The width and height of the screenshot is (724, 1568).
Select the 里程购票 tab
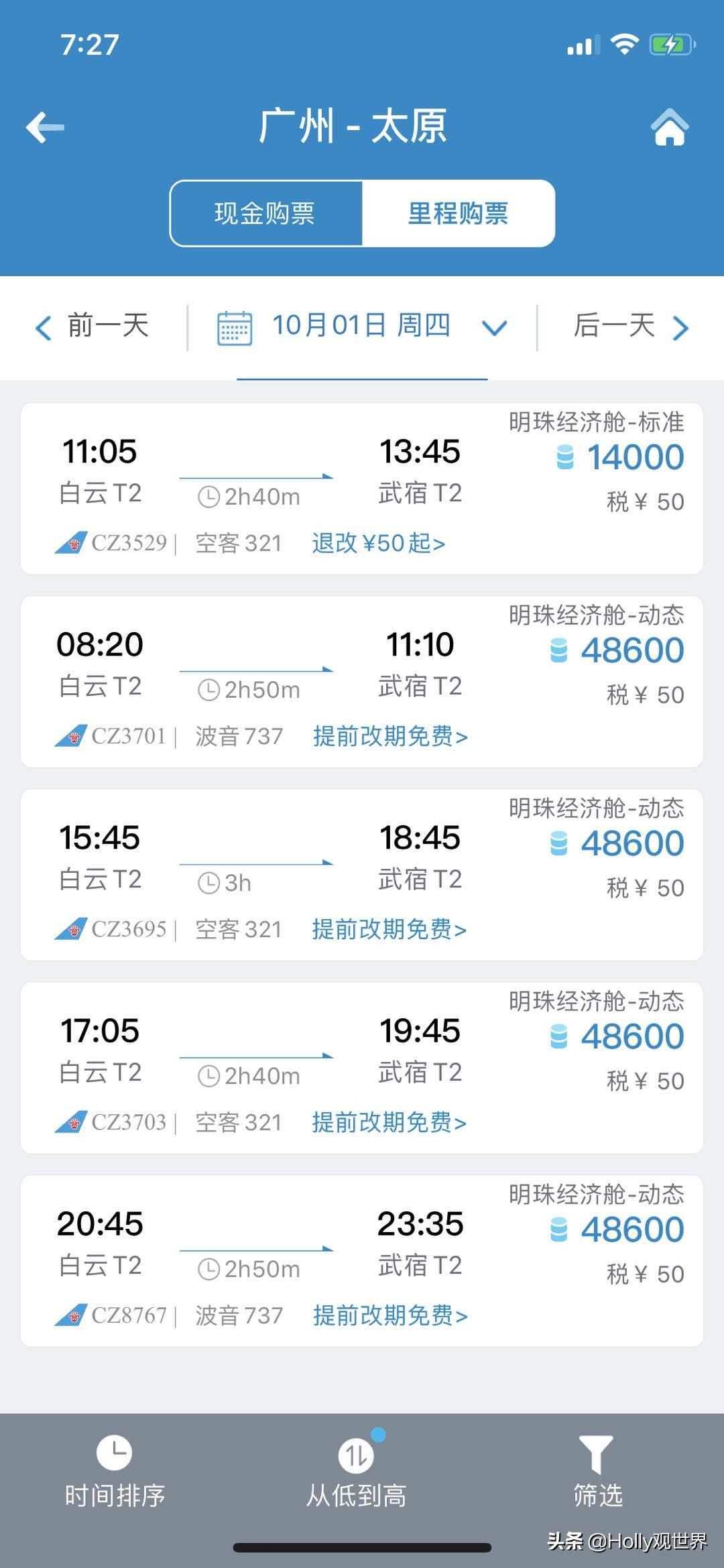click(460, 213)
